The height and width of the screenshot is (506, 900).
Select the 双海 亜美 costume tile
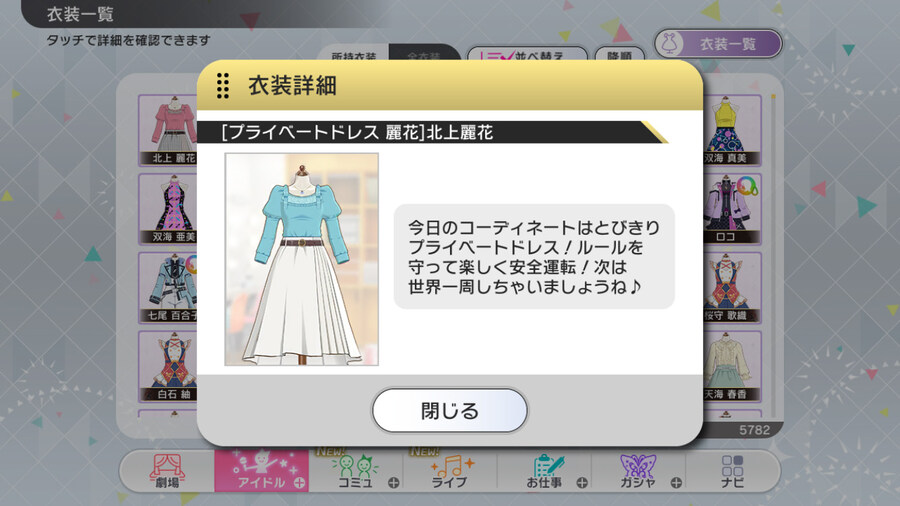tap(162, 208)
